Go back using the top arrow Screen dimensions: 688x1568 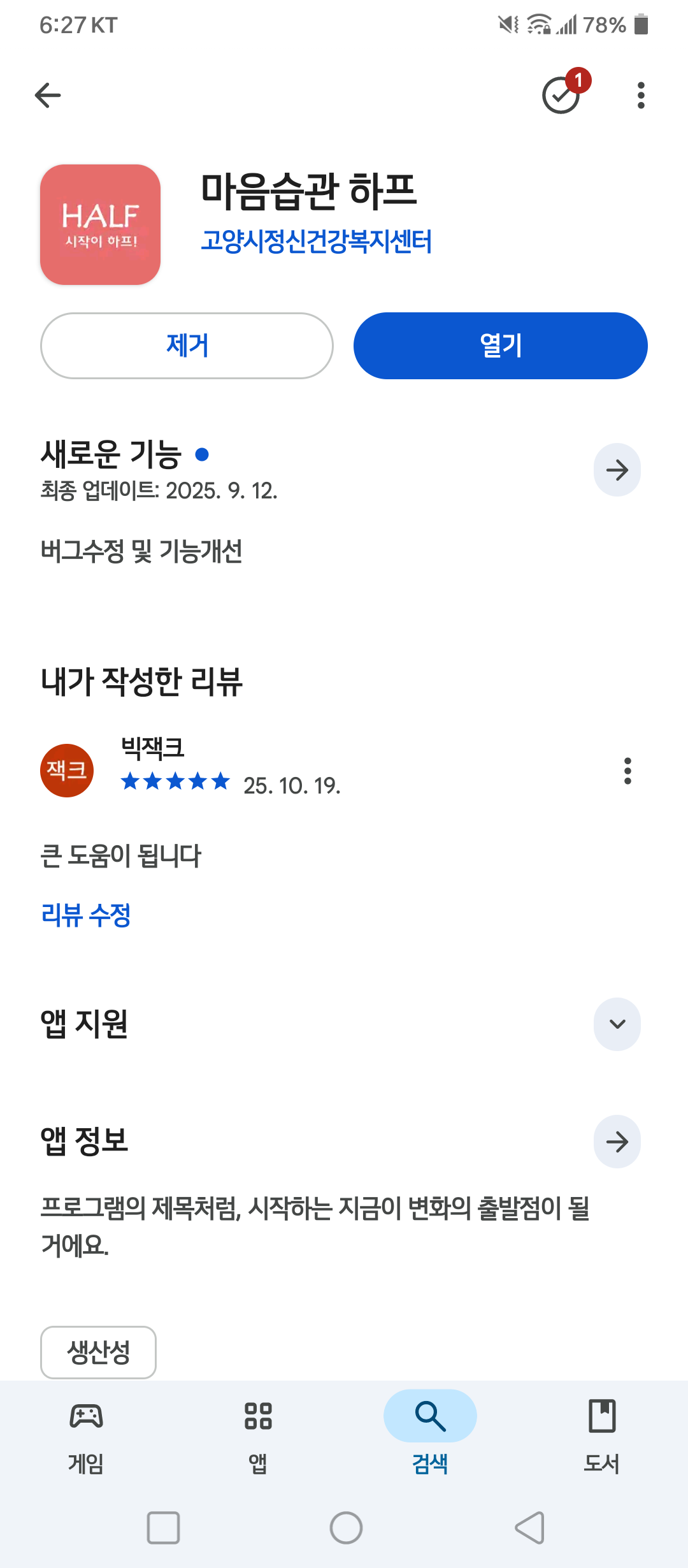pyautogui.click(x=48, y=96)
